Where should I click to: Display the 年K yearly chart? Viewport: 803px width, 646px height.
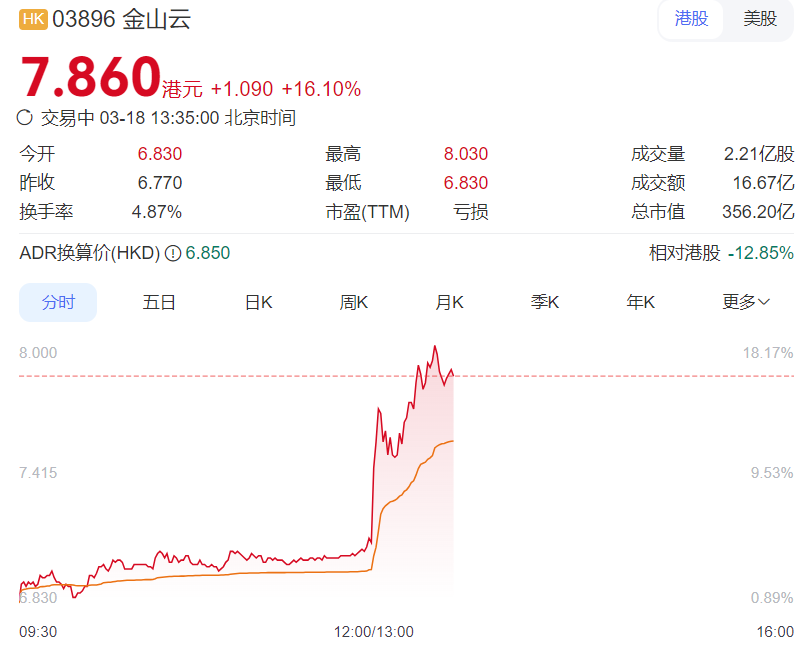click(x=640, y=302)
